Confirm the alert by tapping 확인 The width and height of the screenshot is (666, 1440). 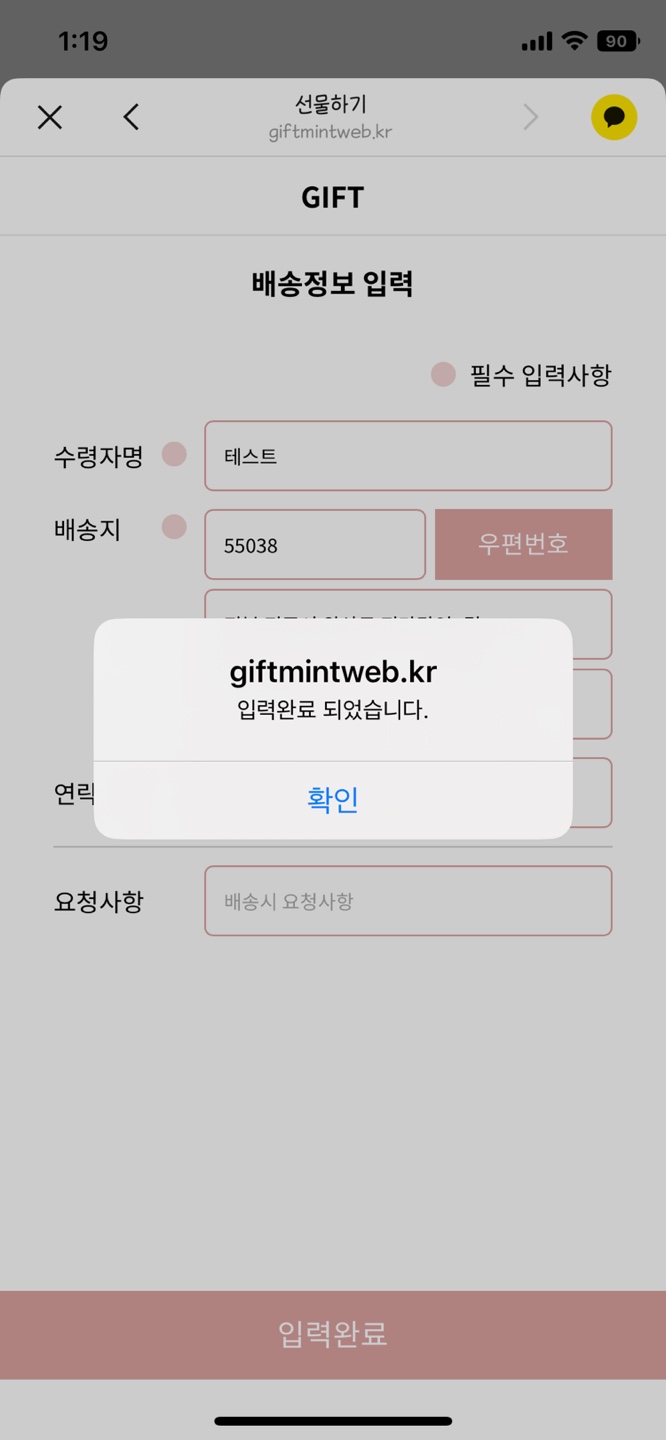[333, 799]
